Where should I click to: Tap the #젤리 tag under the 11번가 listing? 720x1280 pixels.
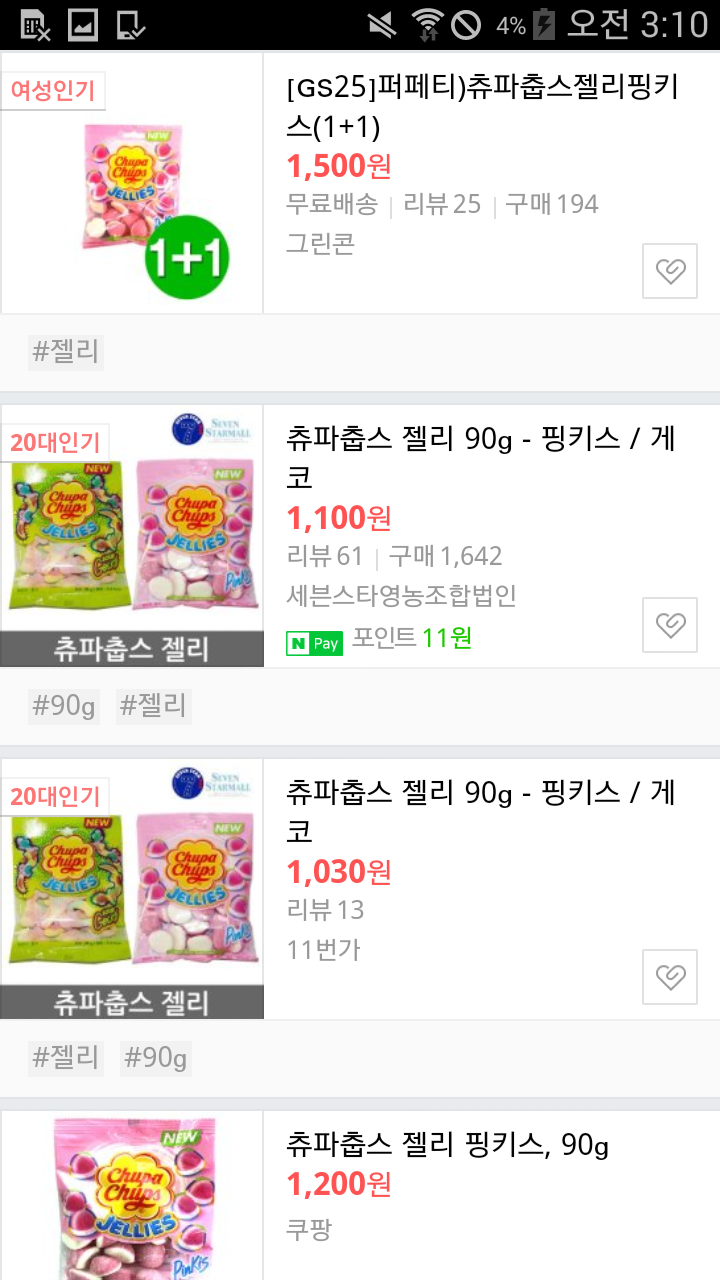pyautogui.click(x=66, y=1058)
